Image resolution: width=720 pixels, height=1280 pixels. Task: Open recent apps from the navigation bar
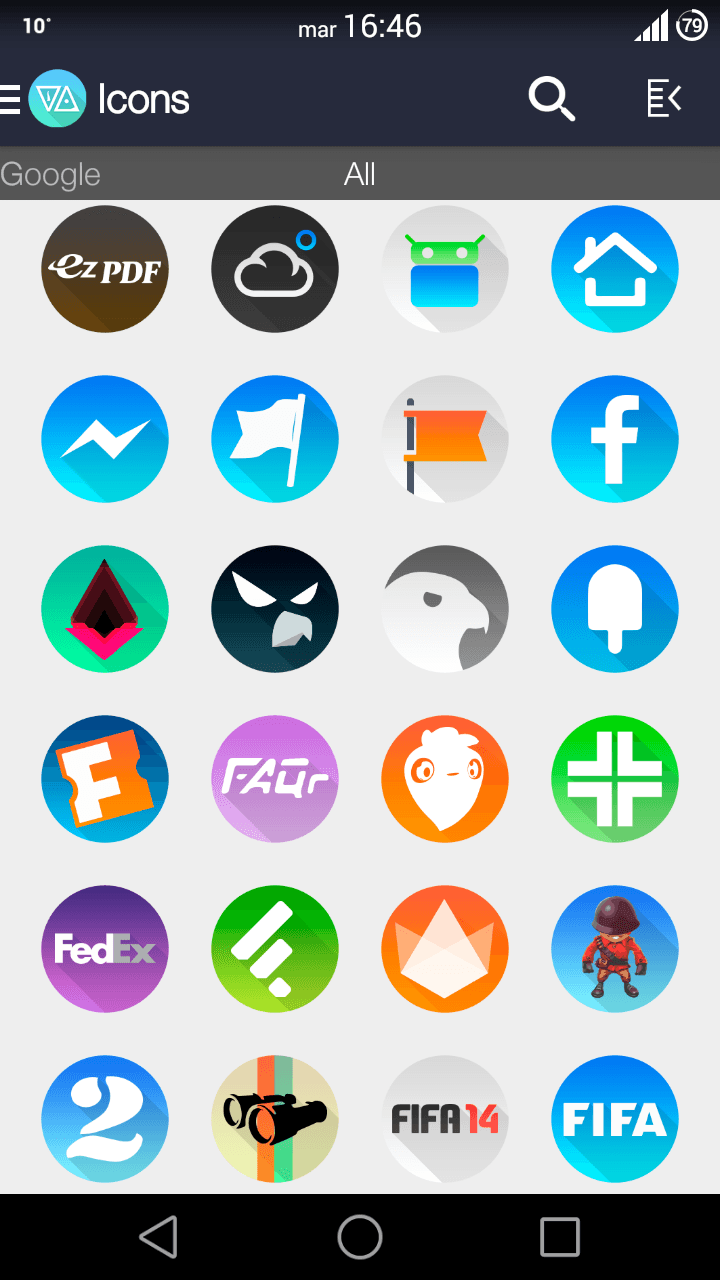tap(560, 1237)
